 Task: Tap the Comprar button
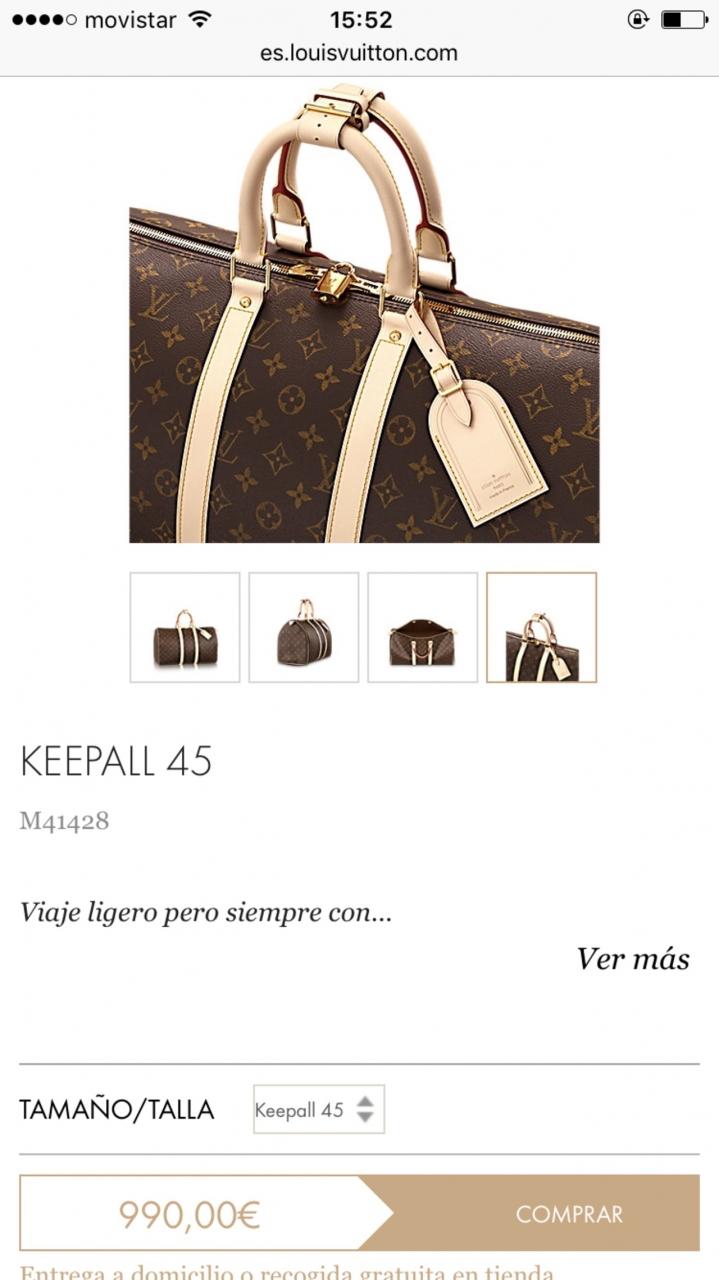tap(568, 1214)
